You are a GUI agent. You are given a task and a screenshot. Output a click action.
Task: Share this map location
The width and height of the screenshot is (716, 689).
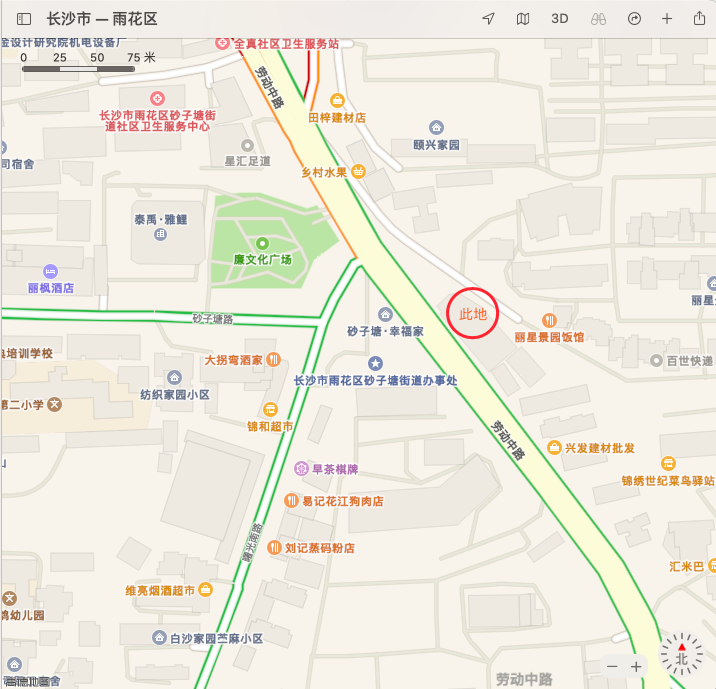pos(699,19)
